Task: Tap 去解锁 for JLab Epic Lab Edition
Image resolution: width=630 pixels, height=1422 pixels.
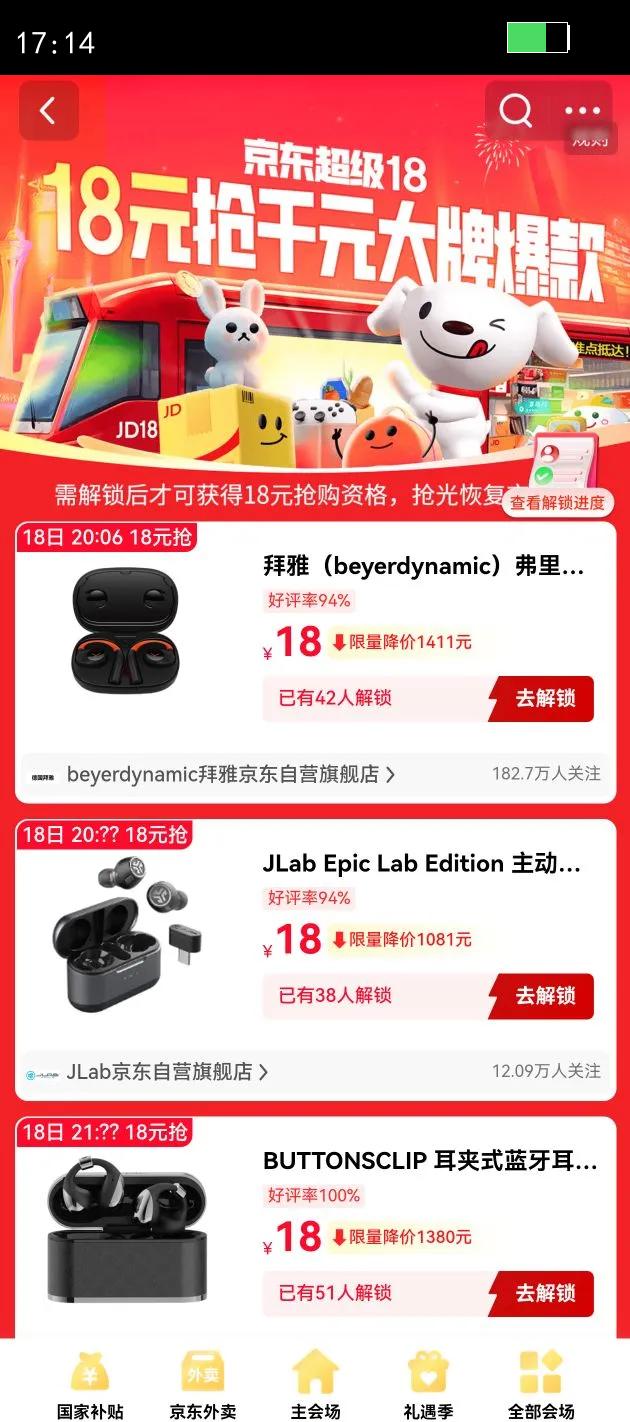Action: coord(545,996)
